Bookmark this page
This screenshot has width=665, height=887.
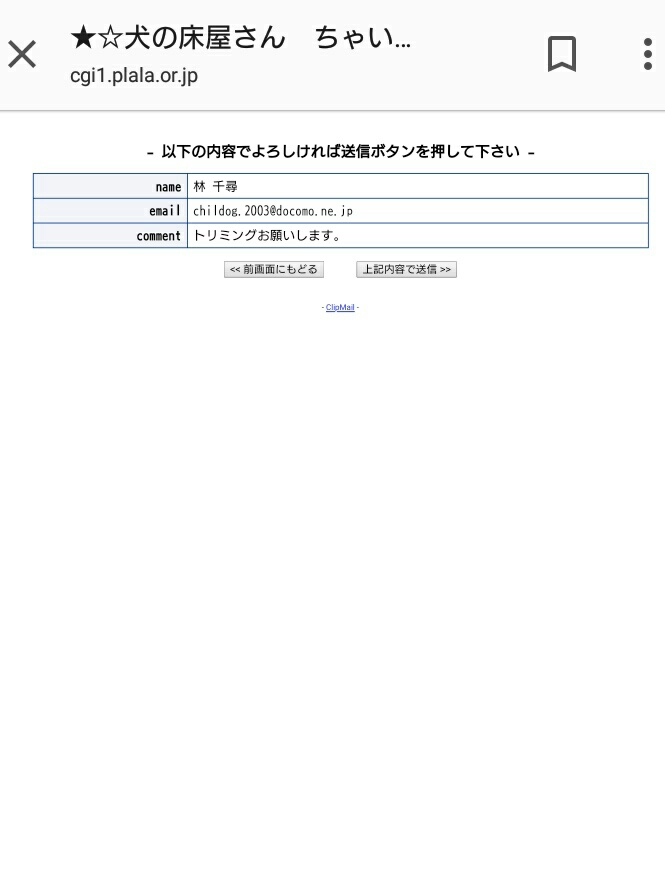(561, 54)
